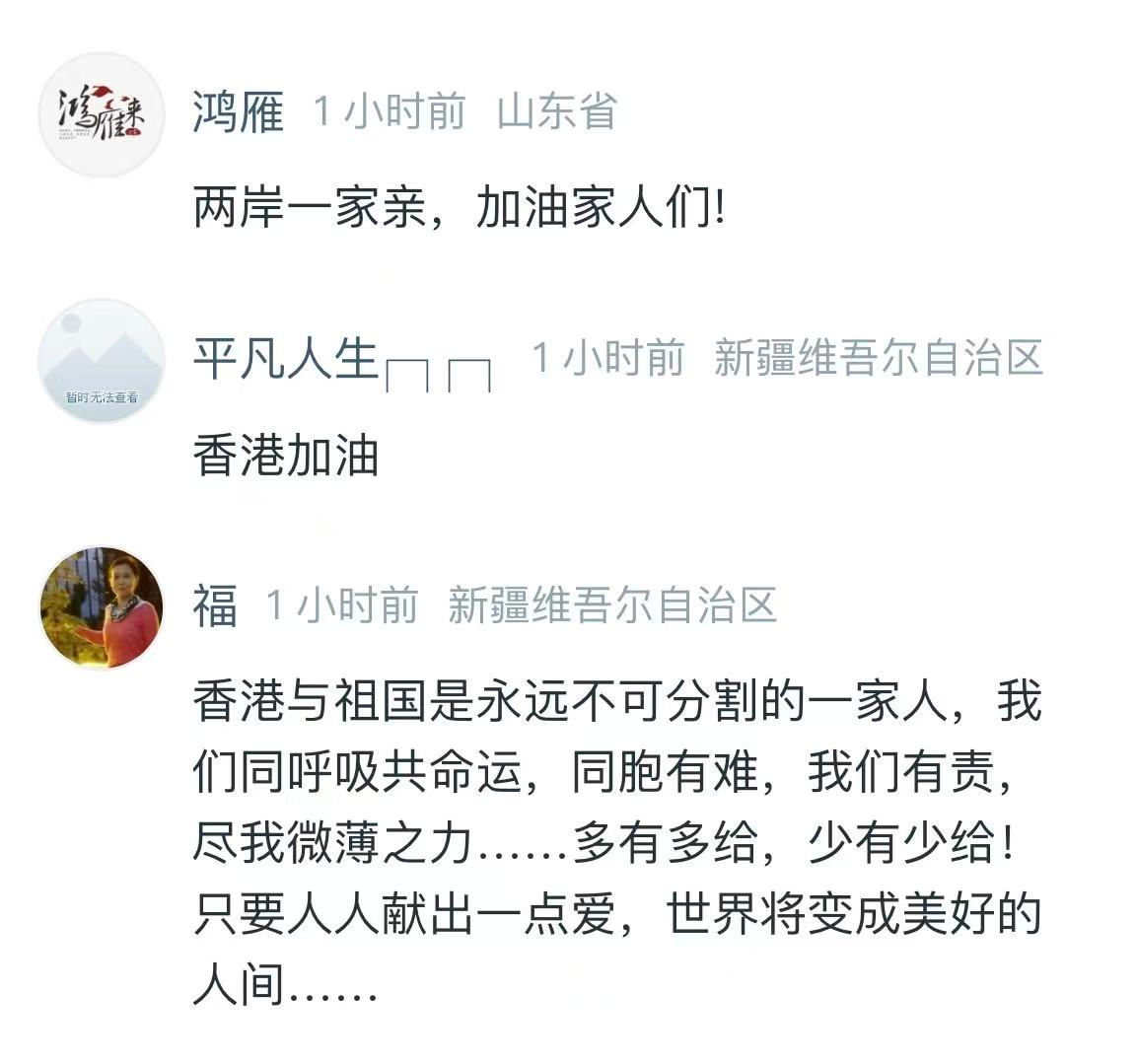Tap the username 平凡人生
Image resolution: width=1136 pixels, height=1064 pixels.
pos(286,359)
